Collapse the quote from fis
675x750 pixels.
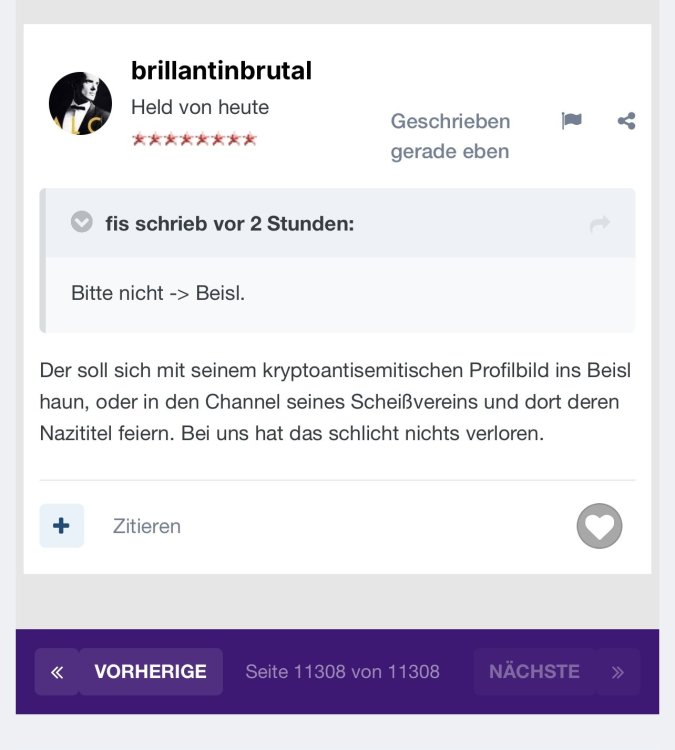pos(82,223)
